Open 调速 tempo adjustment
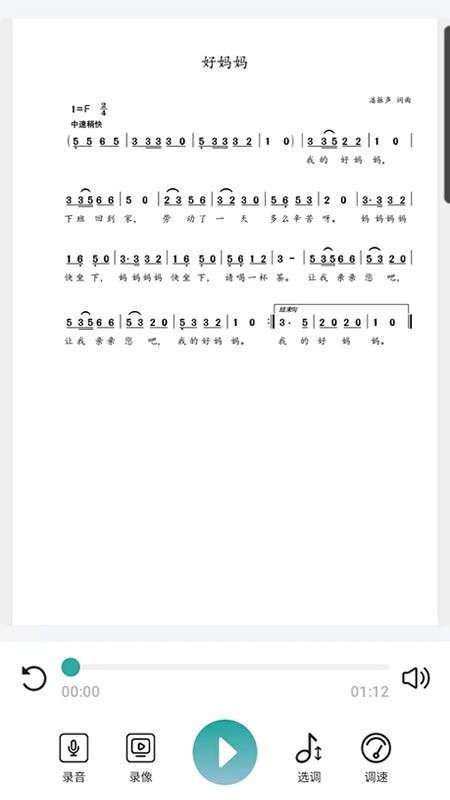 tap(376, 758)
